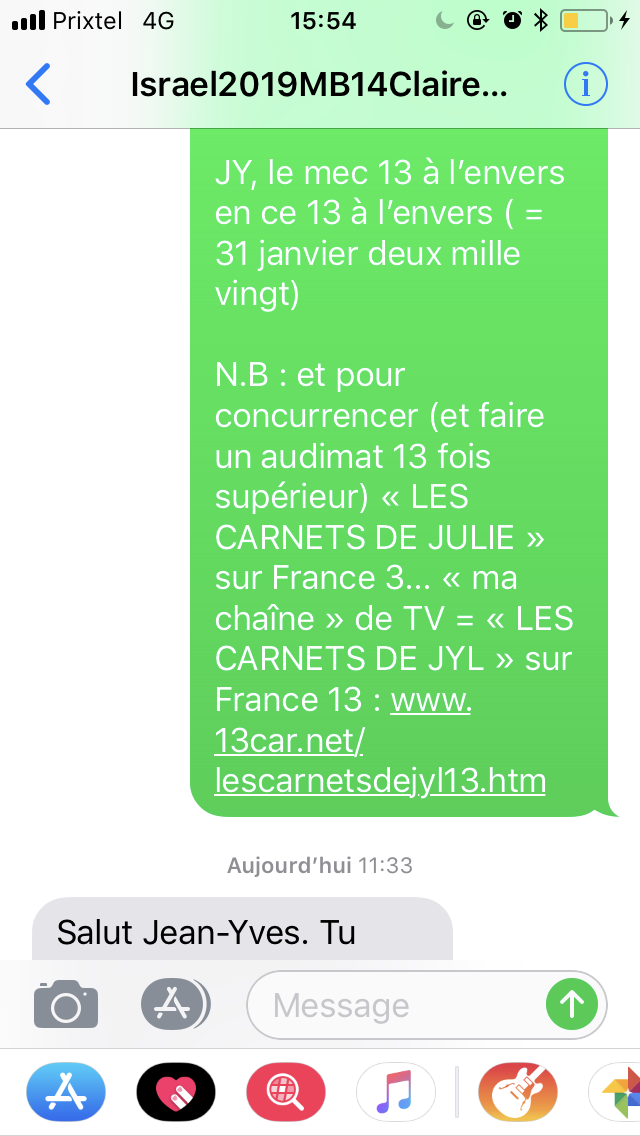The width and height of the screenshot is (640, 1136).
Task: Open the App Store iMessage app
Action: tap(66, 1092)
